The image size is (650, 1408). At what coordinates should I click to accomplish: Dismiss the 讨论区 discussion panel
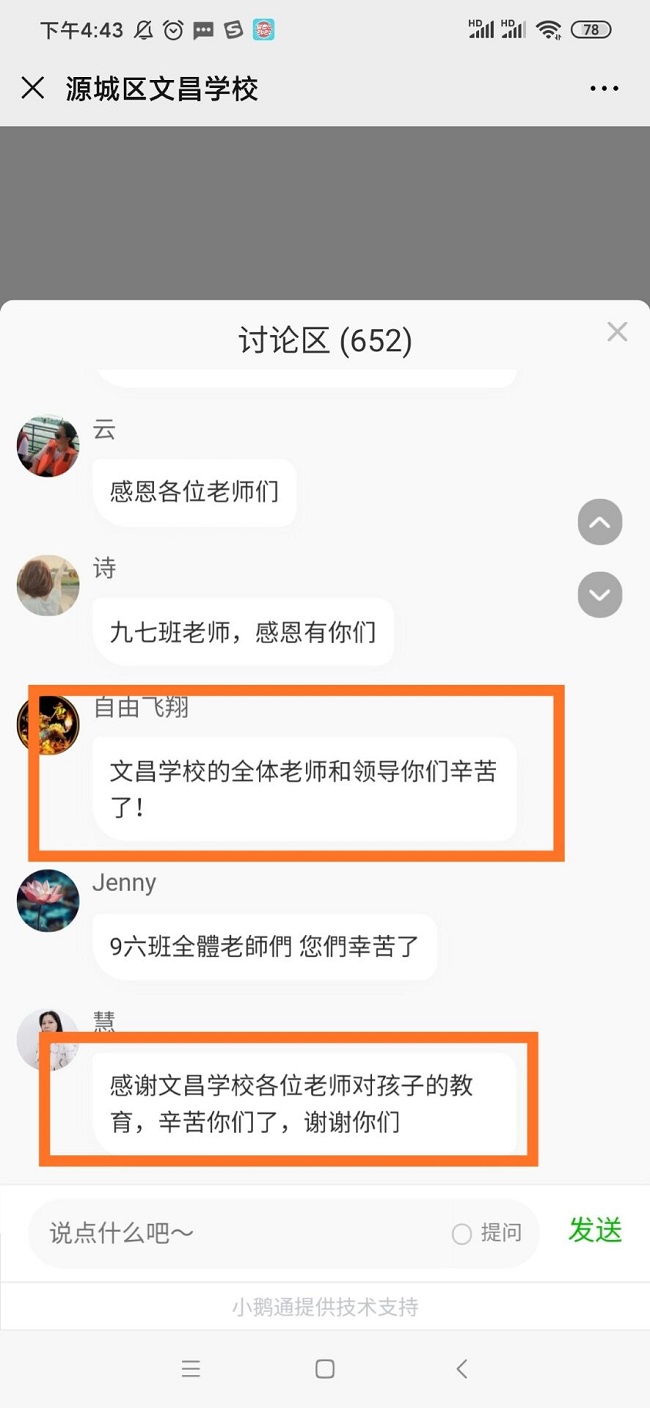(617, 332)
